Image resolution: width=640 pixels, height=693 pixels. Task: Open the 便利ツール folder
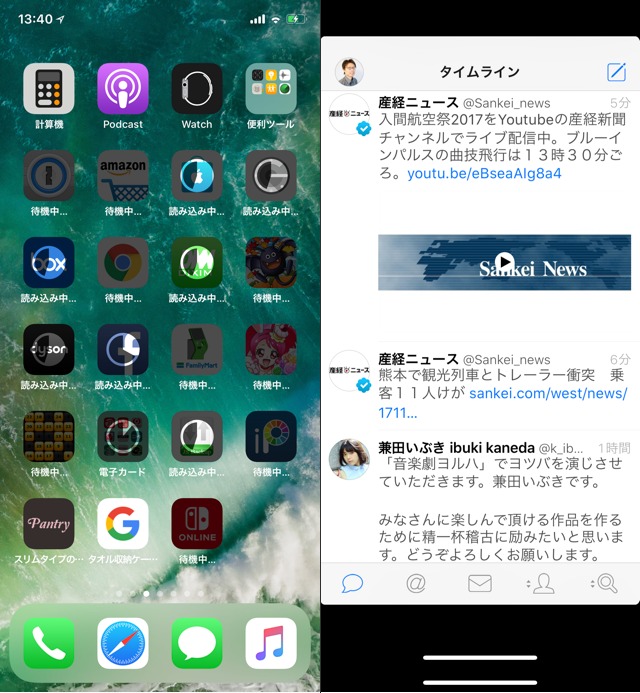(x=271, y=90)
